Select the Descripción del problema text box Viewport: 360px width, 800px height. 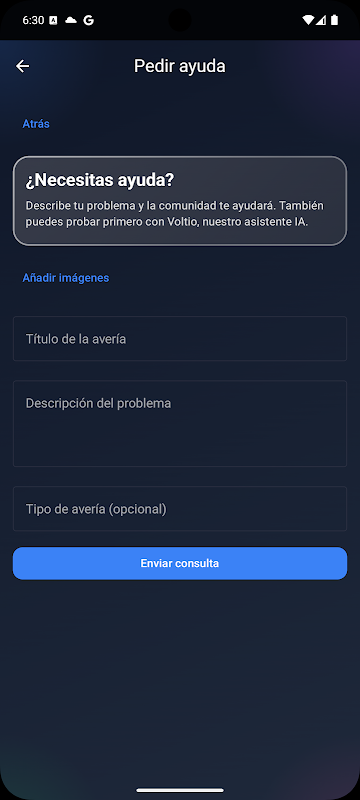pyautogui.click(x=180, y=423)
